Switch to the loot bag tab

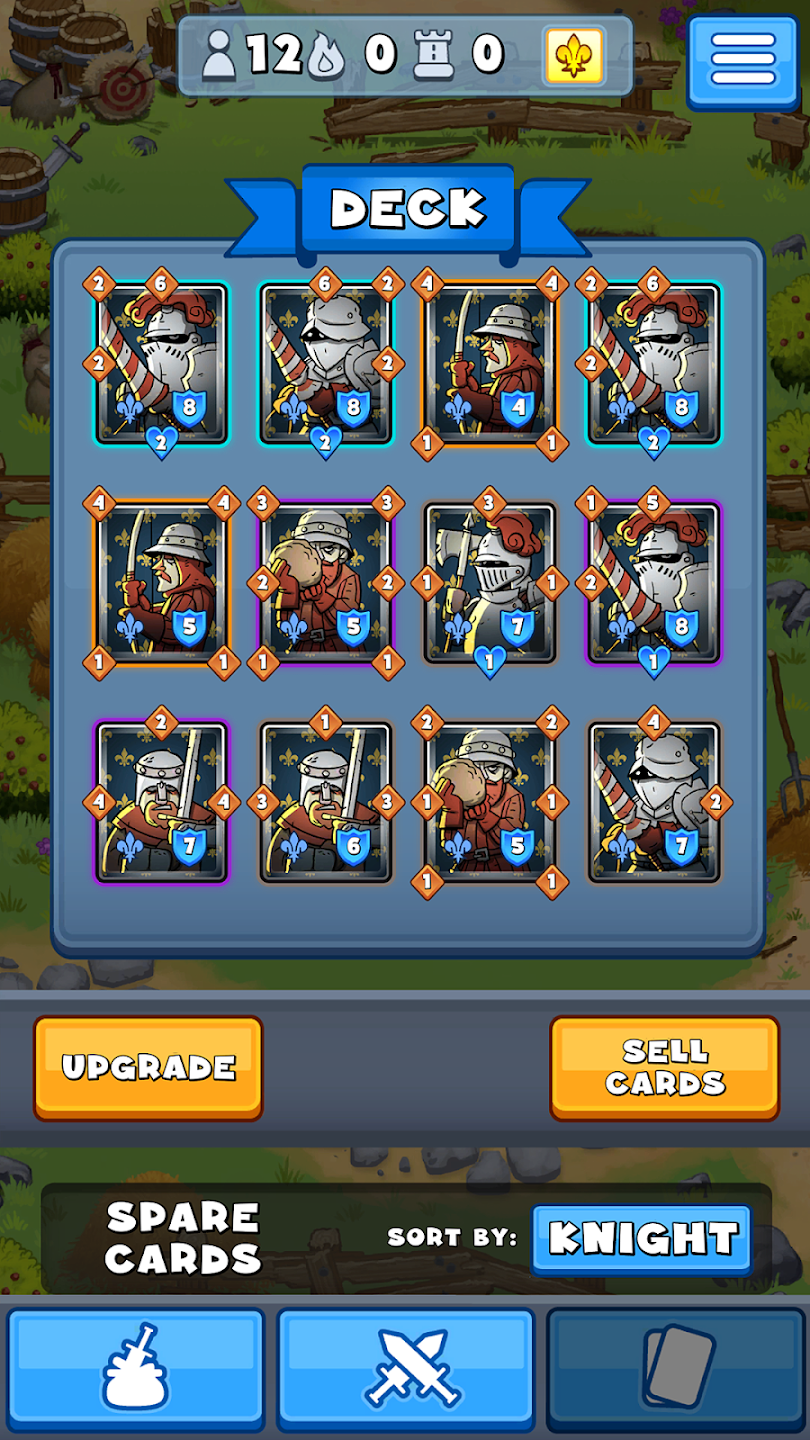[136, 1368]
